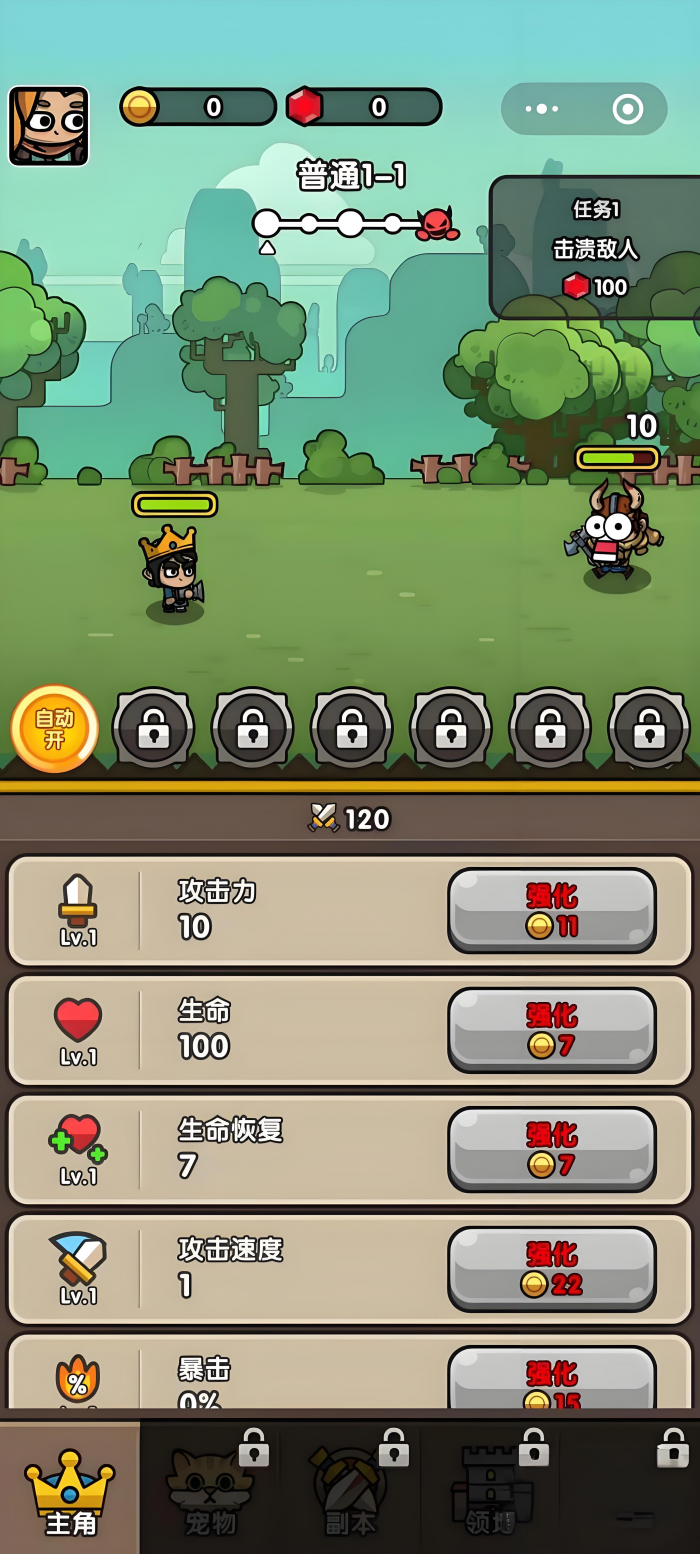This screenshot has width=700, height=1554.
Task: Upgrade 攻击速度 for 22 coins
Action: [x=551, y=1269]
